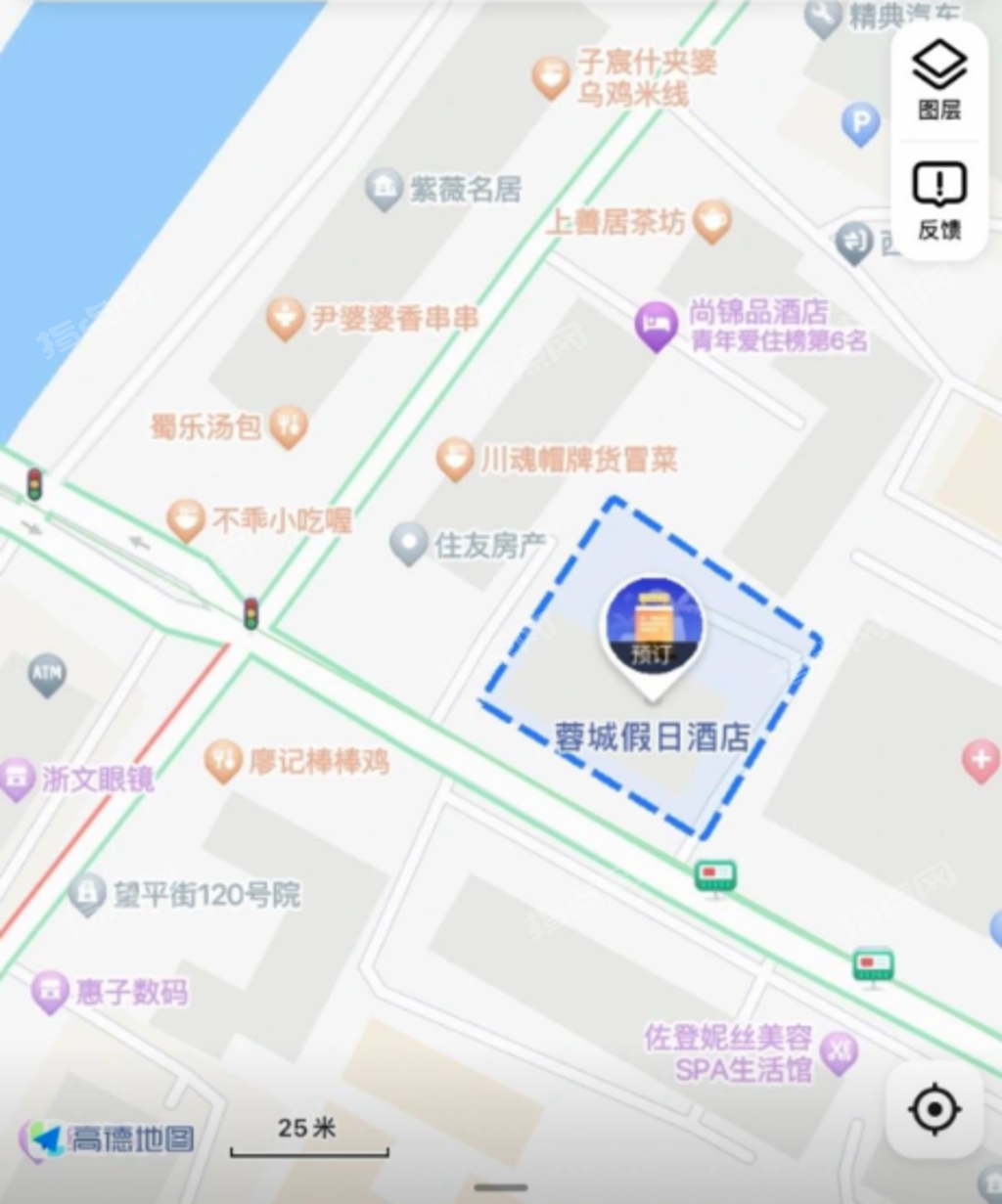This screenshot has height=1204, width=1002.
Task: Select the 尚锦品酒店 hotel marker
Action: (657, 326)
